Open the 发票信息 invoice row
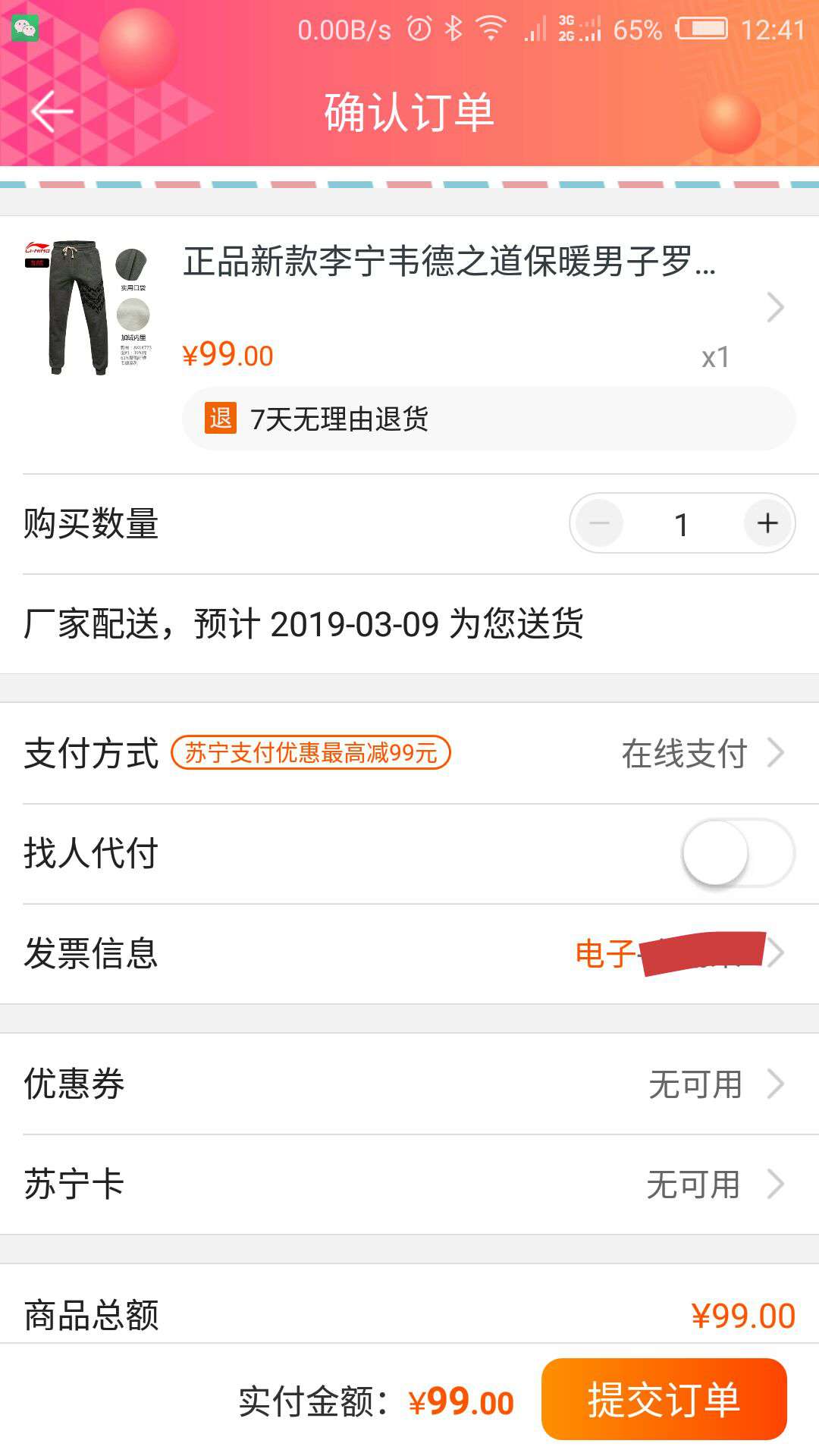The image size is (819, 1456). coord(409,953)
